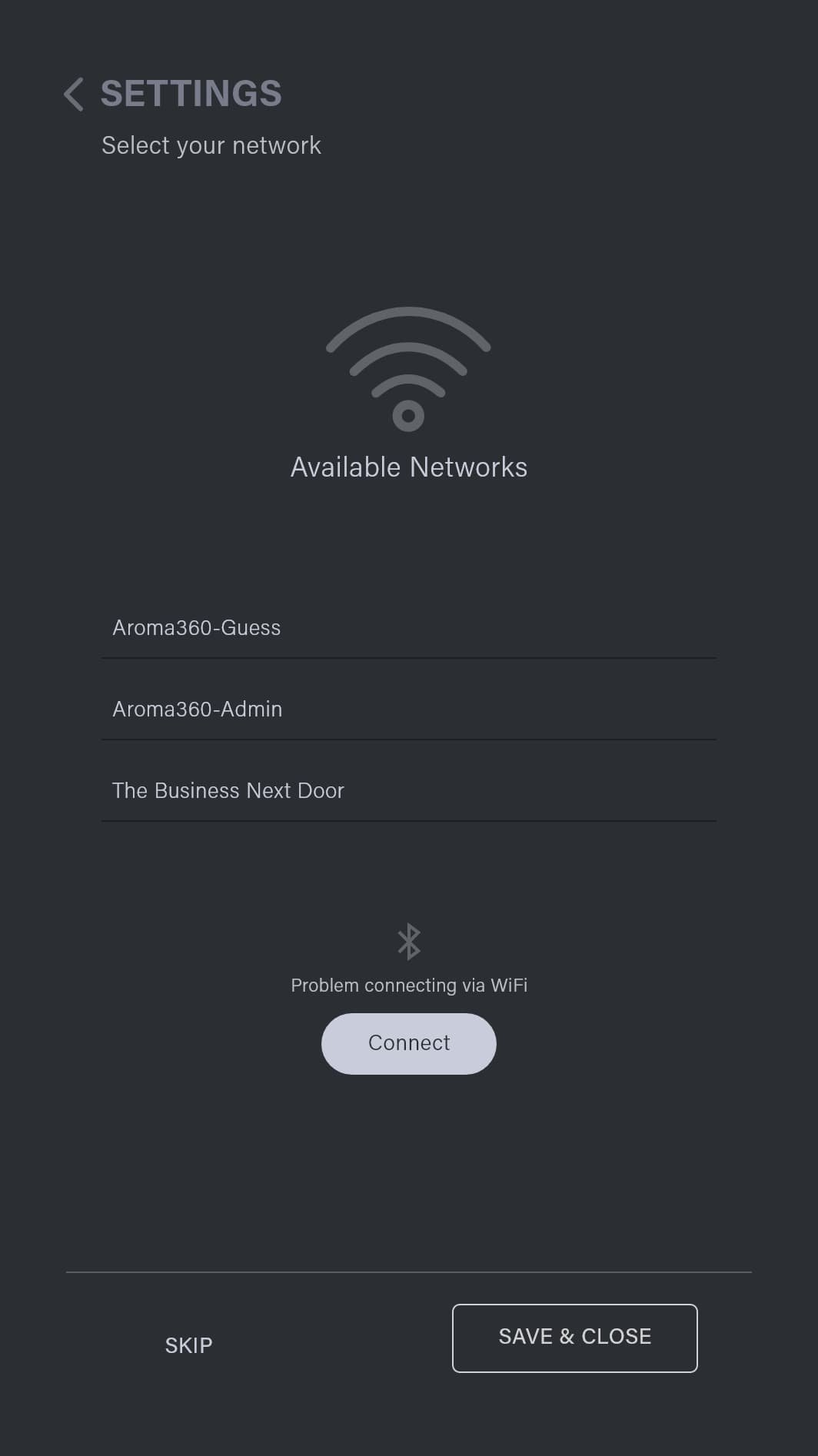Tap the Connect button for Bluetooth
This screenshot has height=1456, width=818.
point(408,1043)
